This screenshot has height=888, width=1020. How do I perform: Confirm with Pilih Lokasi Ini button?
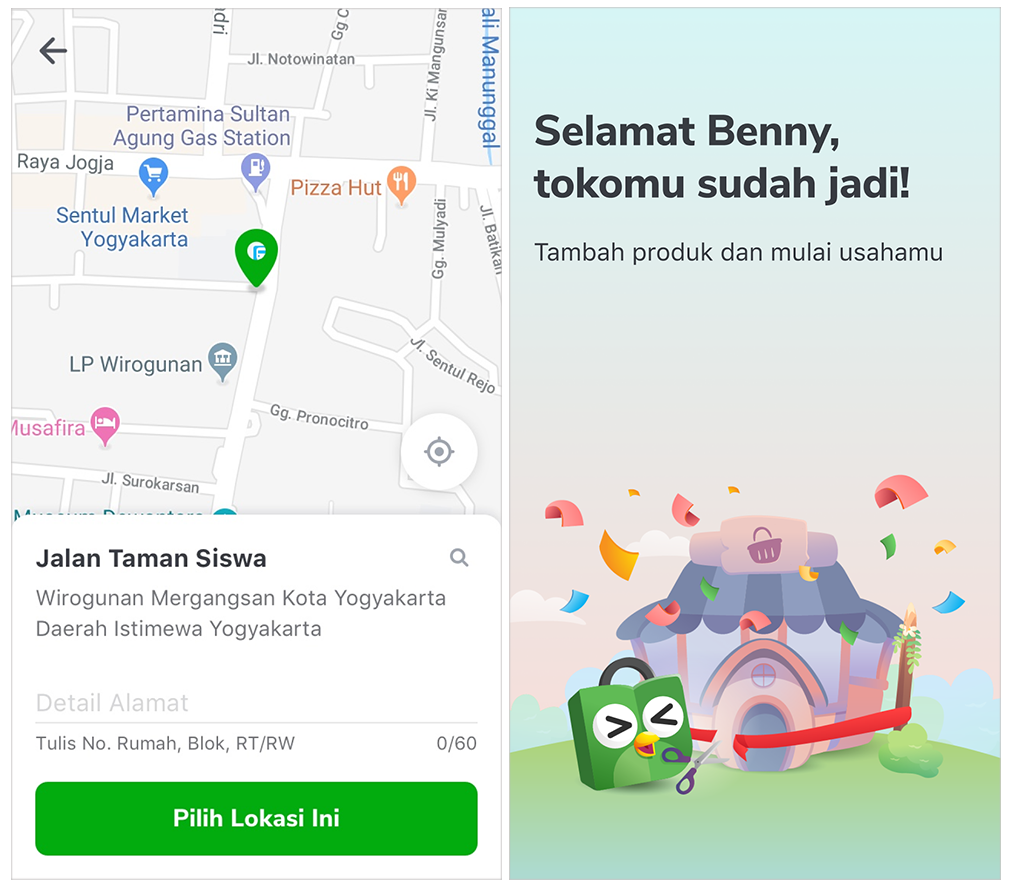pos(256,818)
